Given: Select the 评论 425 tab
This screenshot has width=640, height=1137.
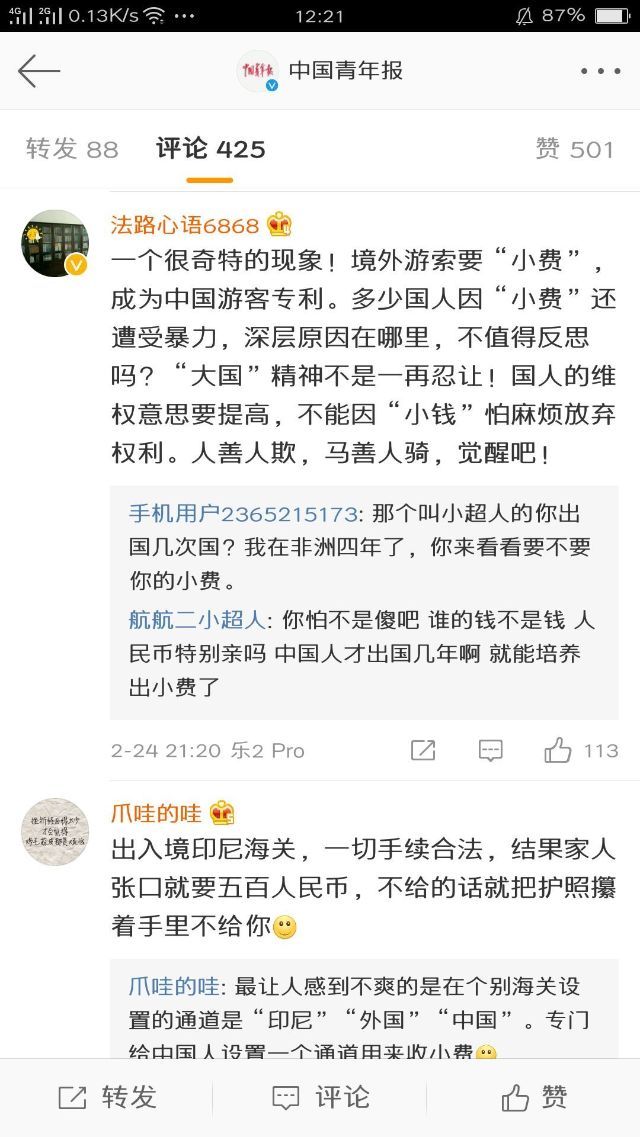Looking at the screenshot, I should click(210, 149).
